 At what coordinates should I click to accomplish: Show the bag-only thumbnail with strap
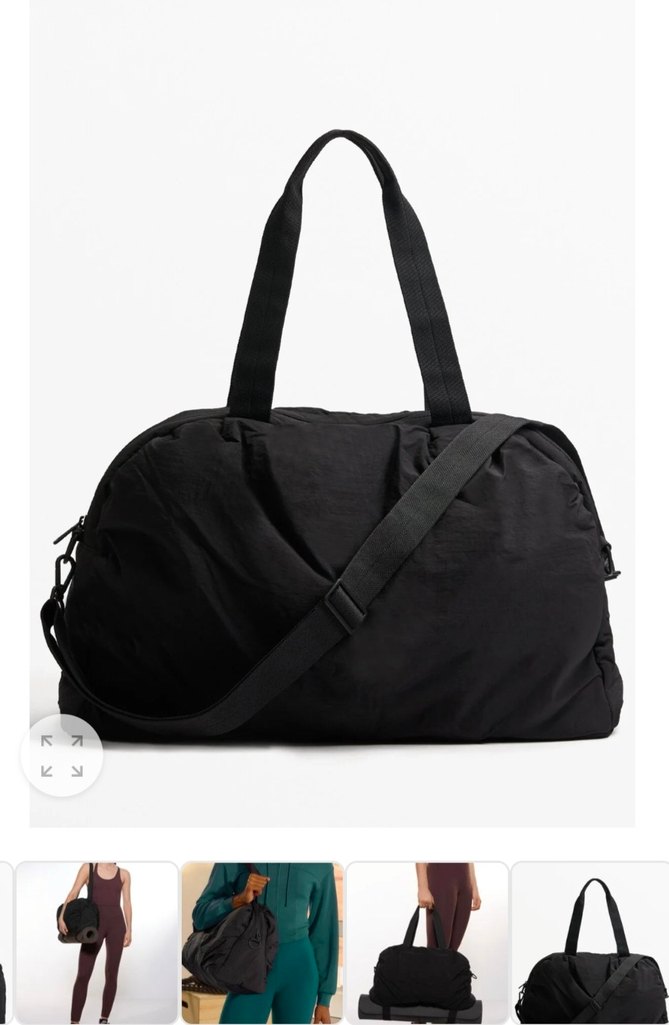pyautogui.click(x=590, y=942)
